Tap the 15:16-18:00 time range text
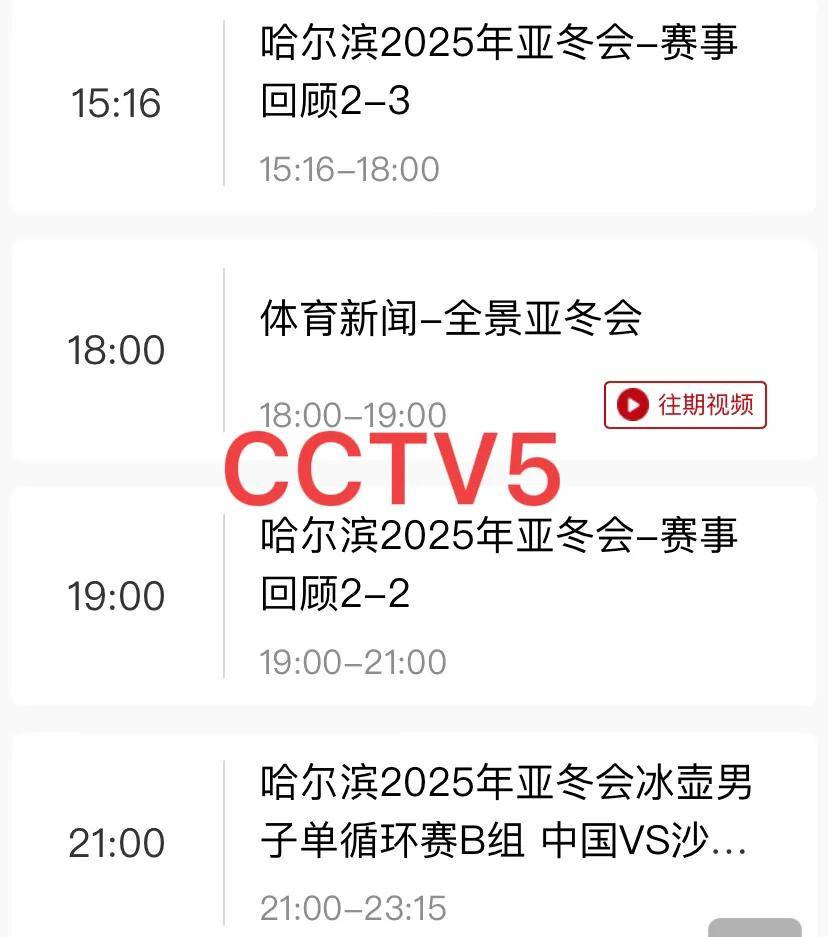The image size is (828, 937). coord(351,168)
